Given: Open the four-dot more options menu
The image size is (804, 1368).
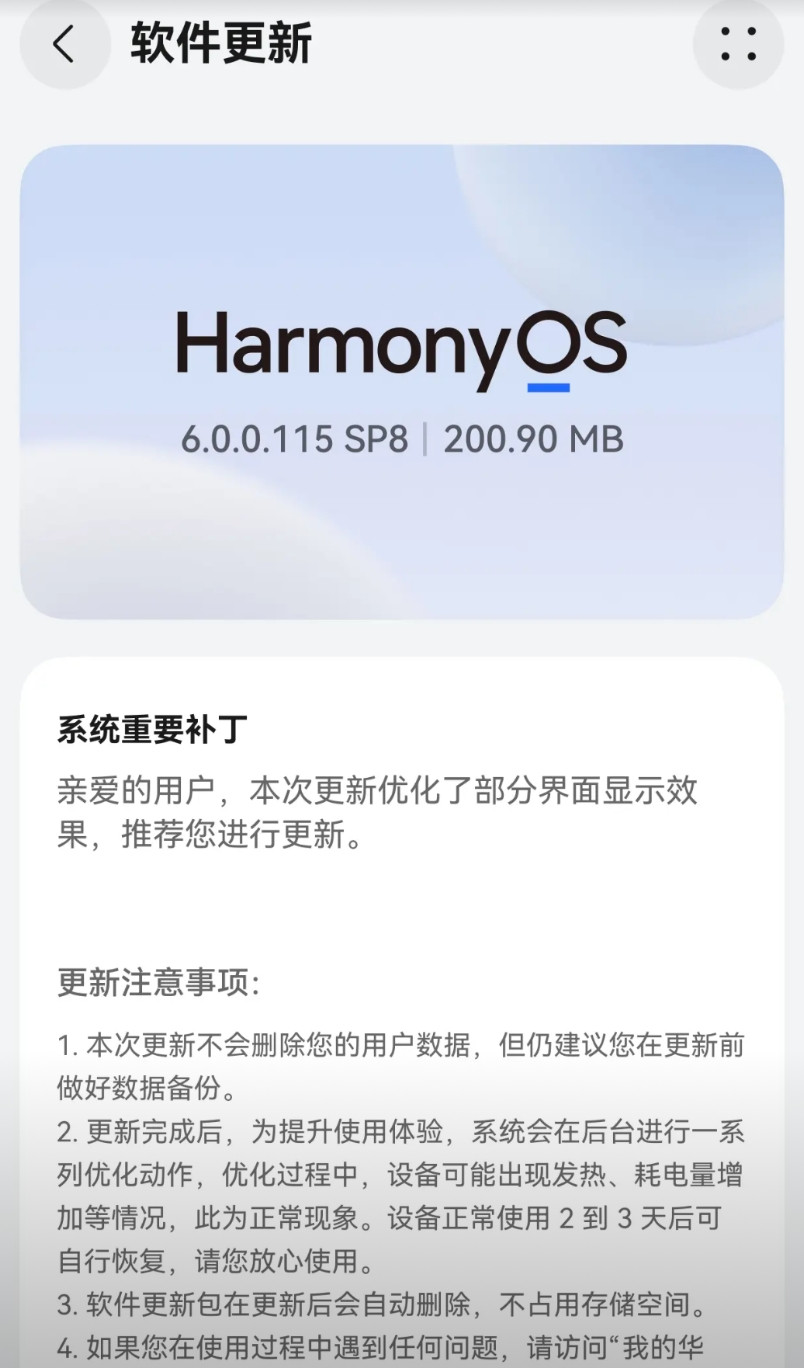Looking at the screenshot, I should [738, 45].
